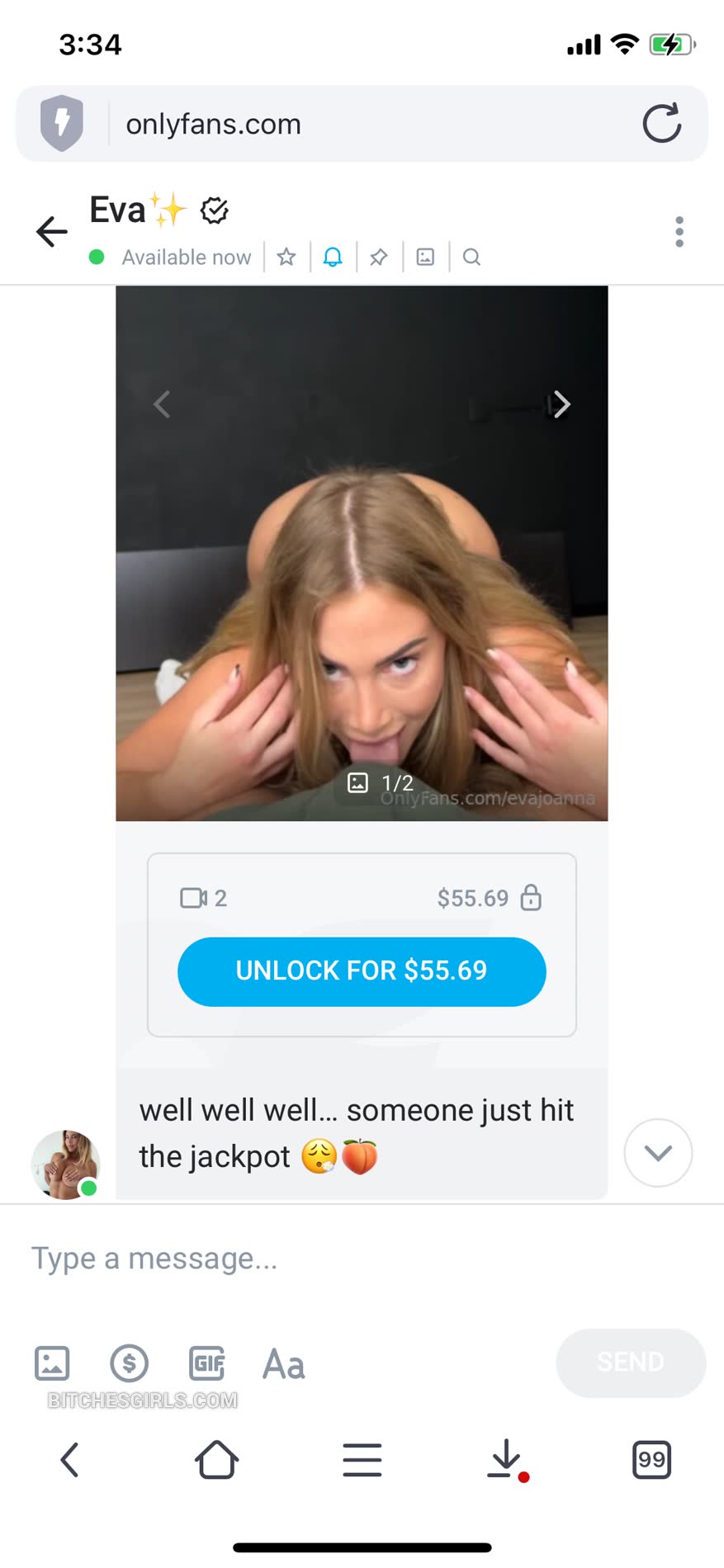Tap Unlock for $55.69
724x1568 pixels.
tap(362, 971)
